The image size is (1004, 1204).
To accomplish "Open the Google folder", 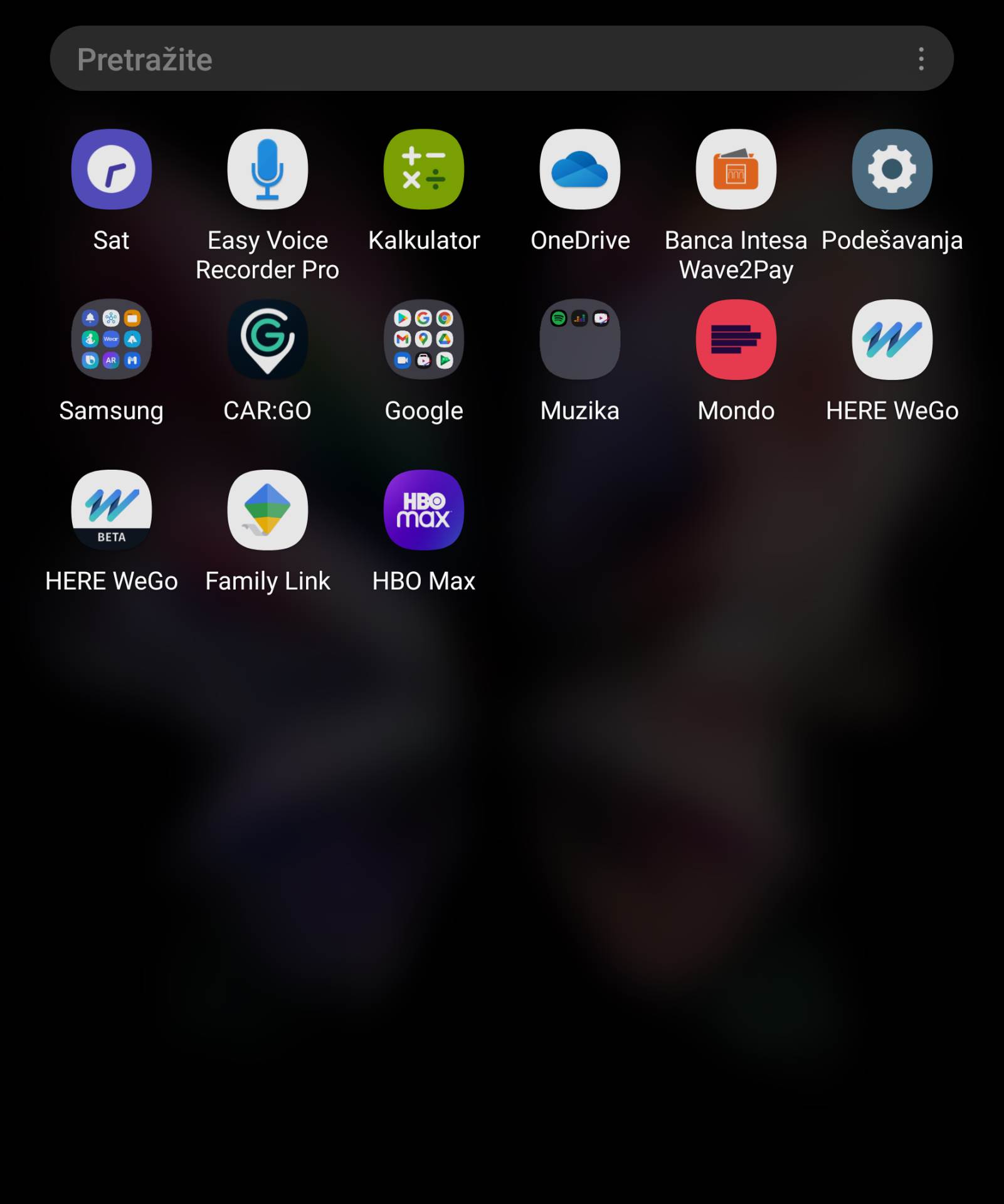I will (423, 339).
